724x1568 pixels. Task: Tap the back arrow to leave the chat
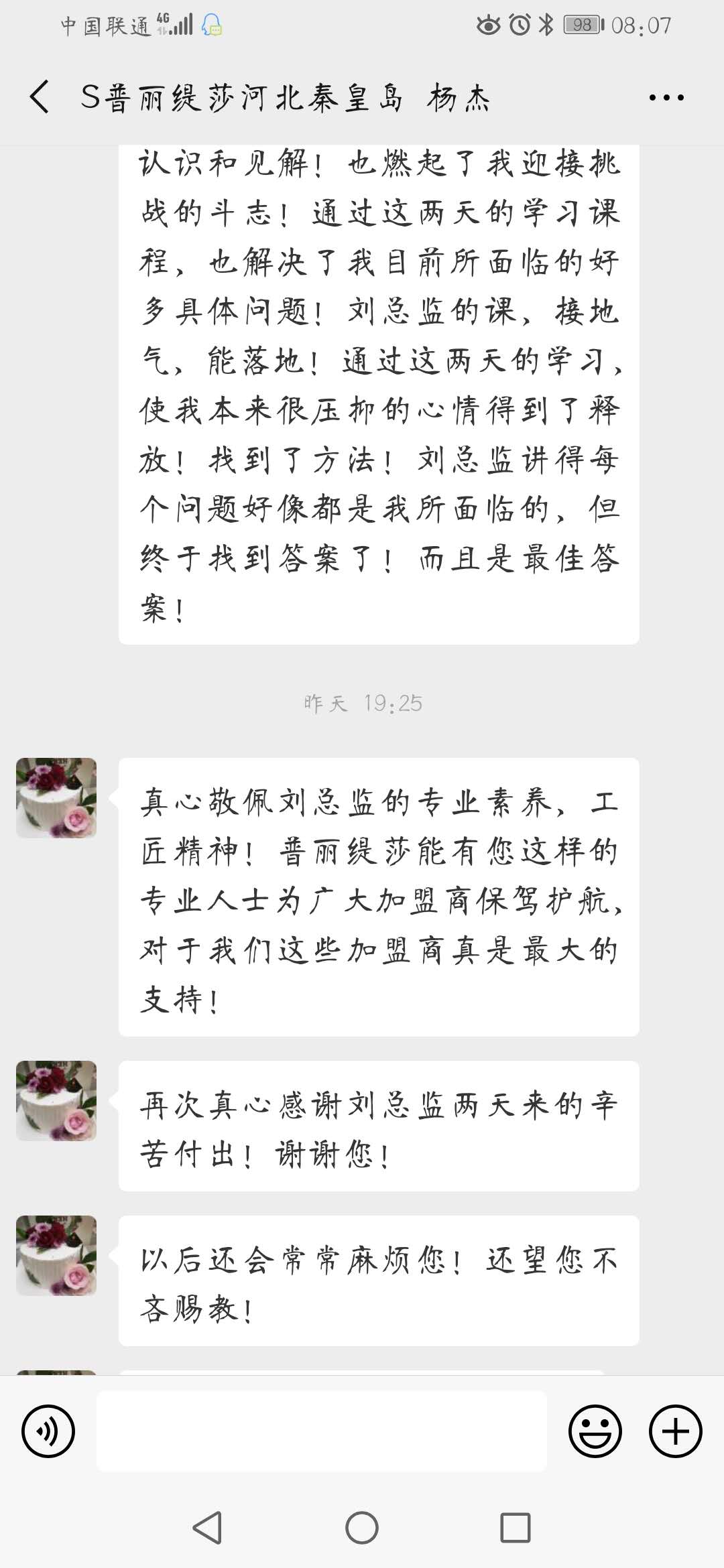38,96
